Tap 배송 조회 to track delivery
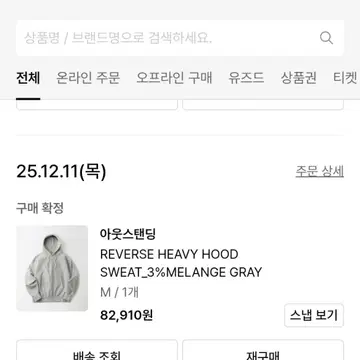Viewport: 360px width, 360px height. (x=97, y=350)
